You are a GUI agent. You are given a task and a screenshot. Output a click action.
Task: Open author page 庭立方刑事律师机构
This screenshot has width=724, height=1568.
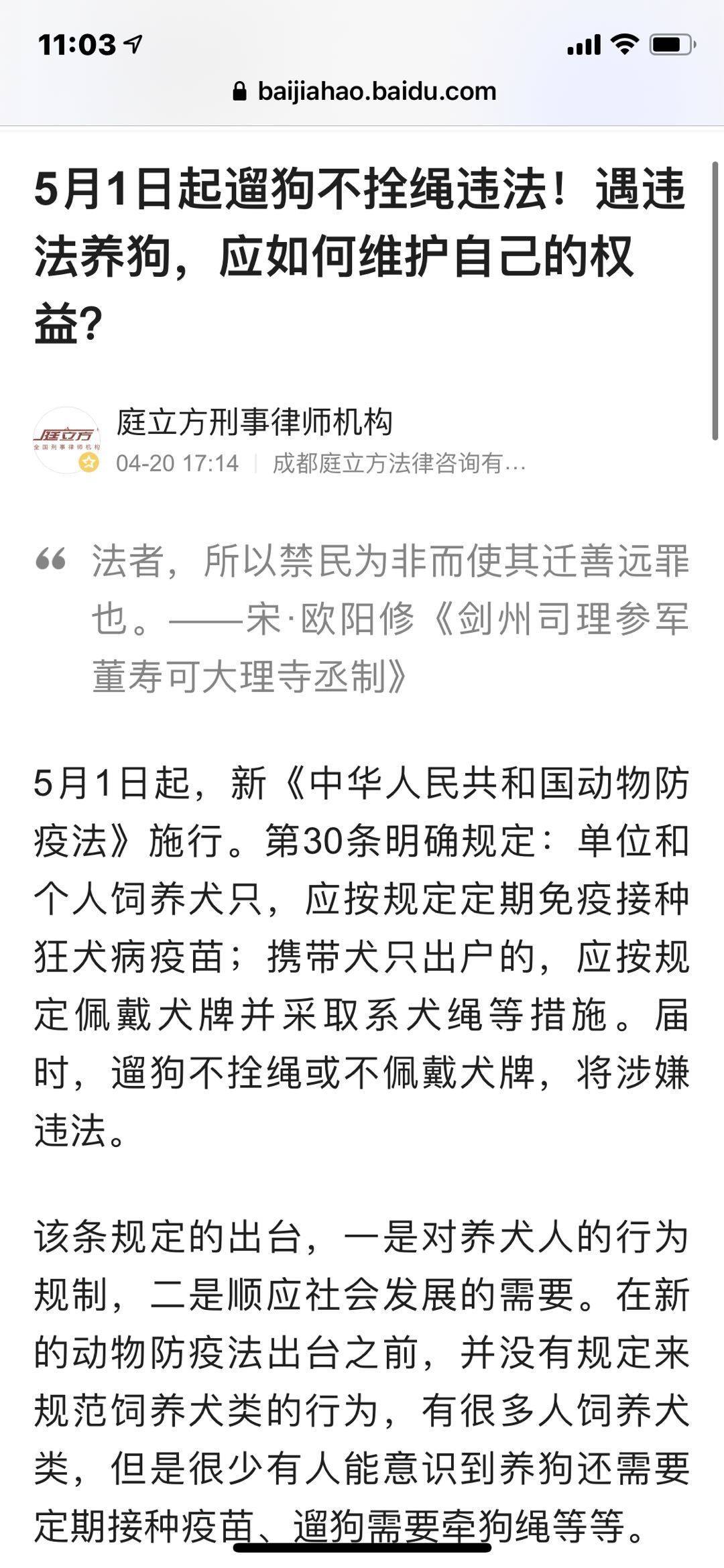click(254, 422)
